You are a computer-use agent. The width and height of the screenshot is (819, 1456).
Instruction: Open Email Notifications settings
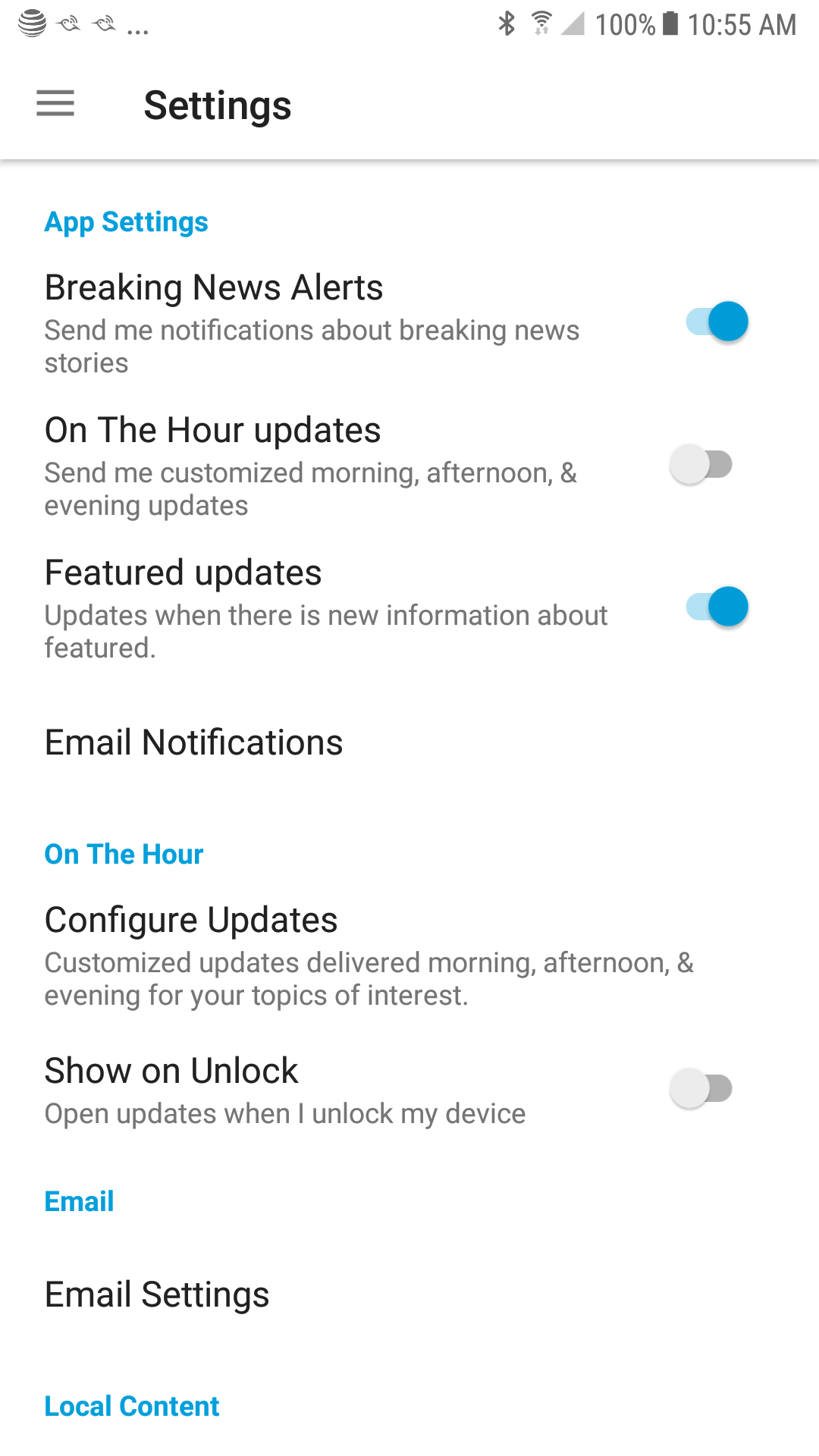pos(193,742)
